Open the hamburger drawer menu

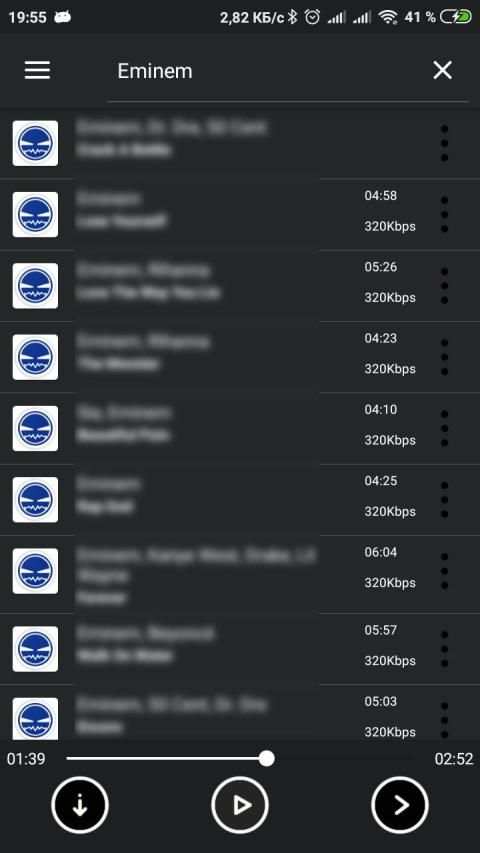point(38,70)
